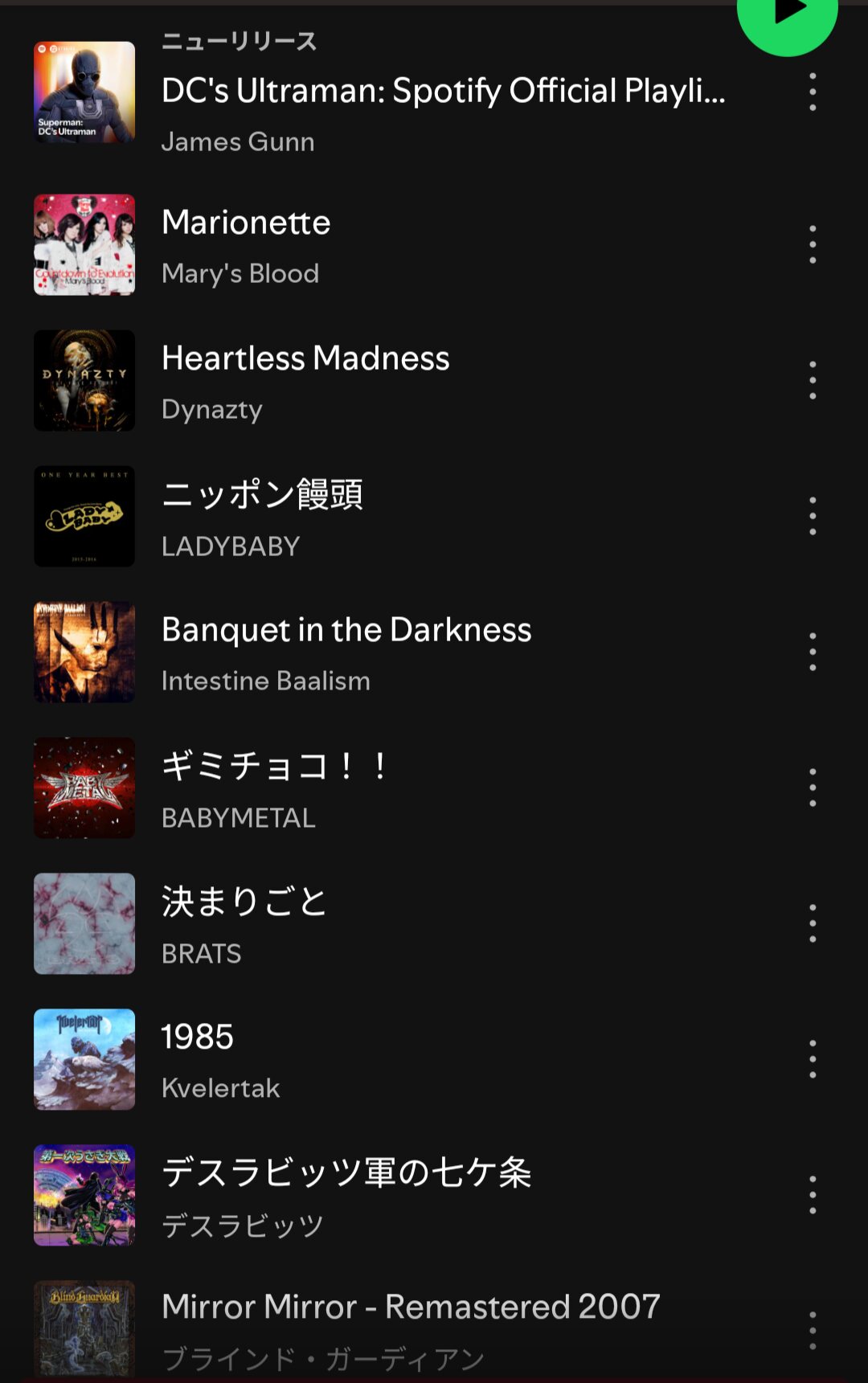Open more options for 決まりごと
868x1383 pixels.
tap(813, 924)
